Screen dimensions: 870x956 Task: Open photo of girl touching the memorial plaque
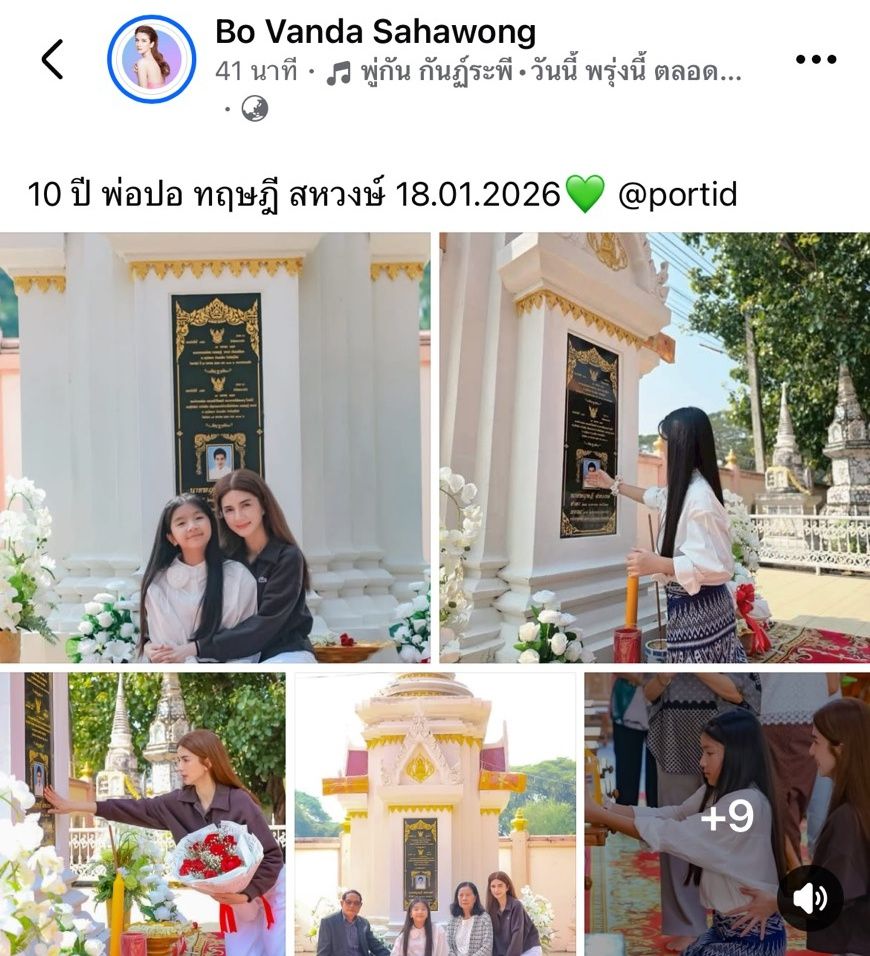[x=654, y=447]
